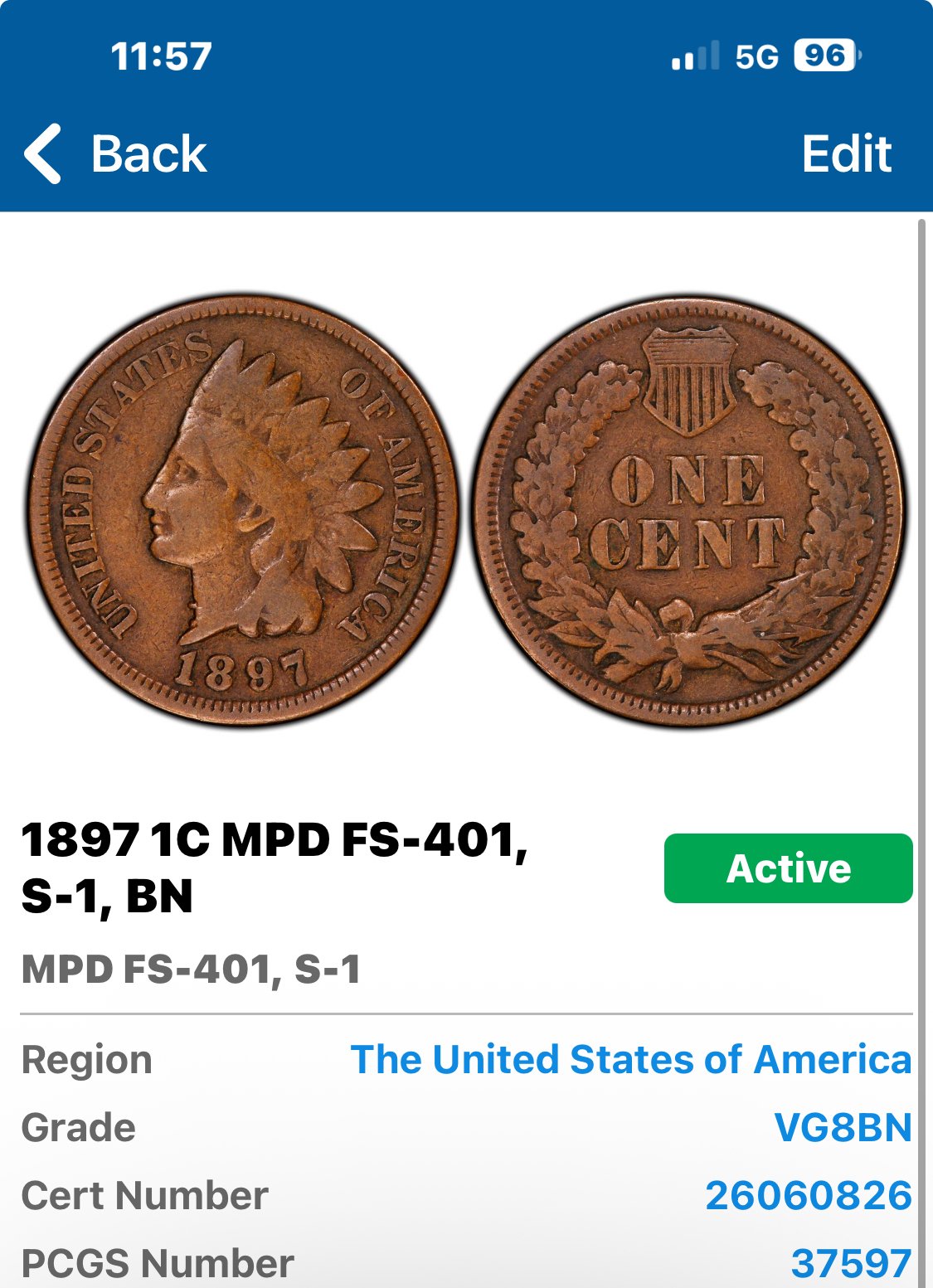The image size is (933, 1288).
Task: Open cert number 26060826
Action: click(808, 1195)
